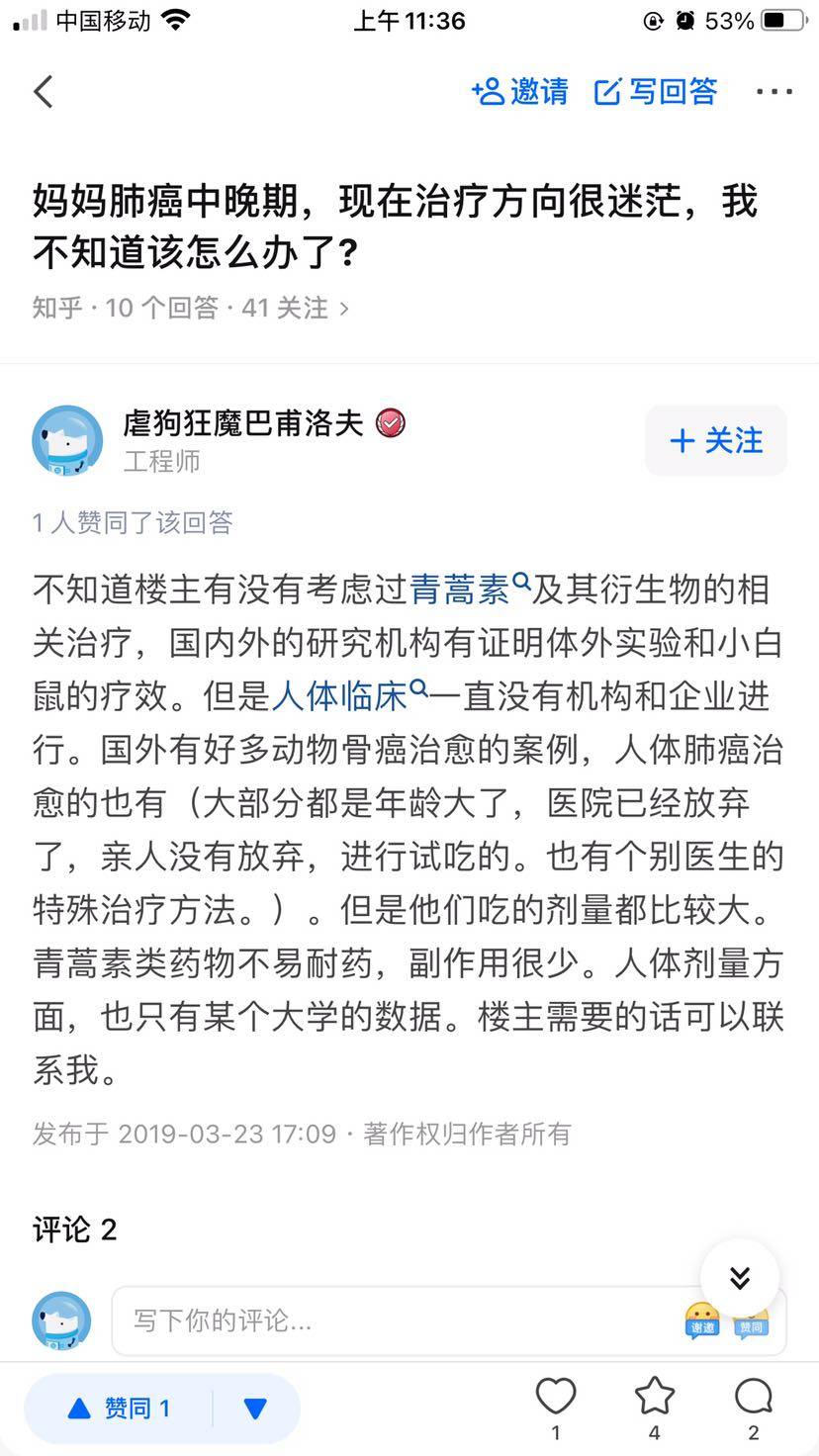
Task: Jump to next answer with double-chevron button
Action: point(739,1277)
